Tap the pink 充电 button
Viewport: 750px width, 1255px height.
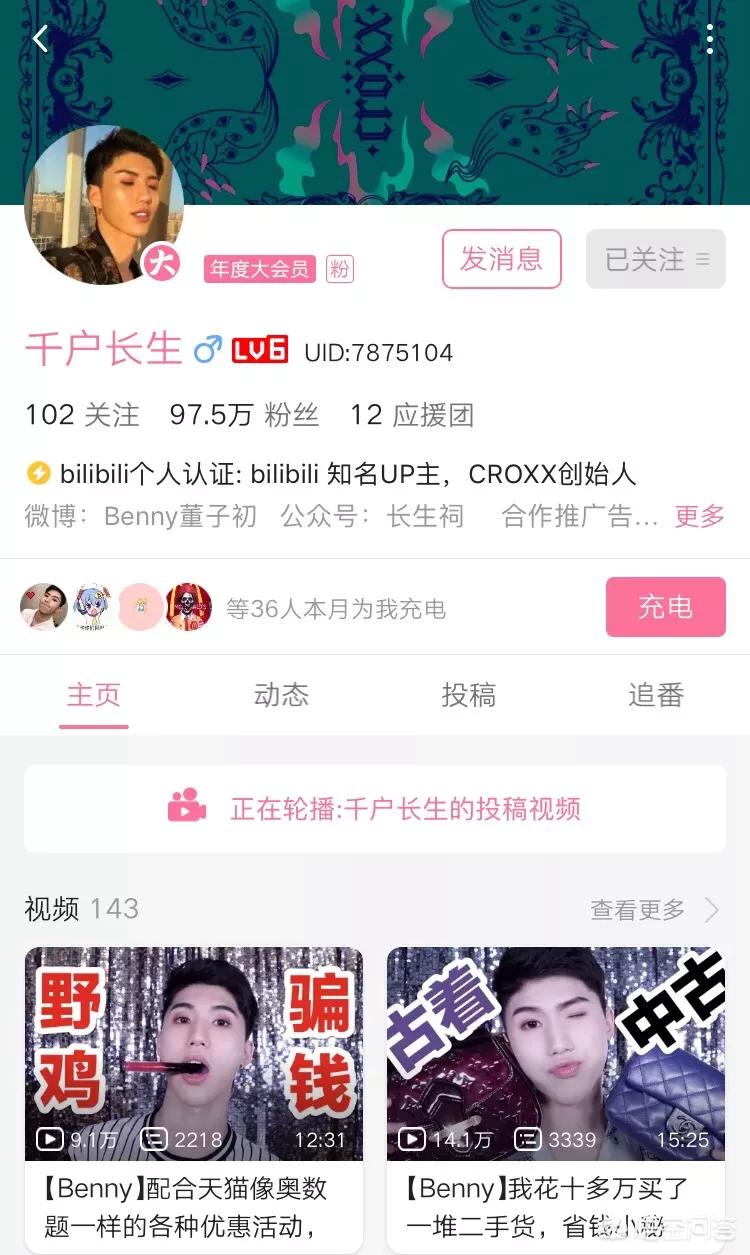[x=665, y=607]
